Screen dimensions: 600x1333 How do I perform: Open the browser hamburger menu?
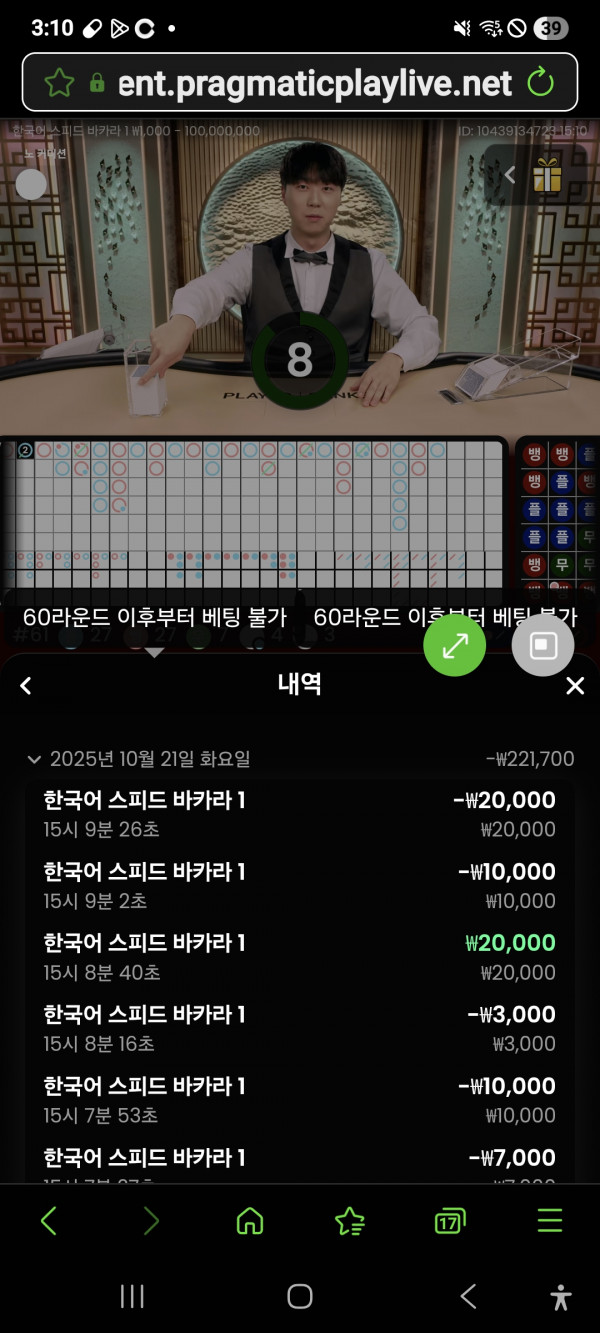[550, 1220]
